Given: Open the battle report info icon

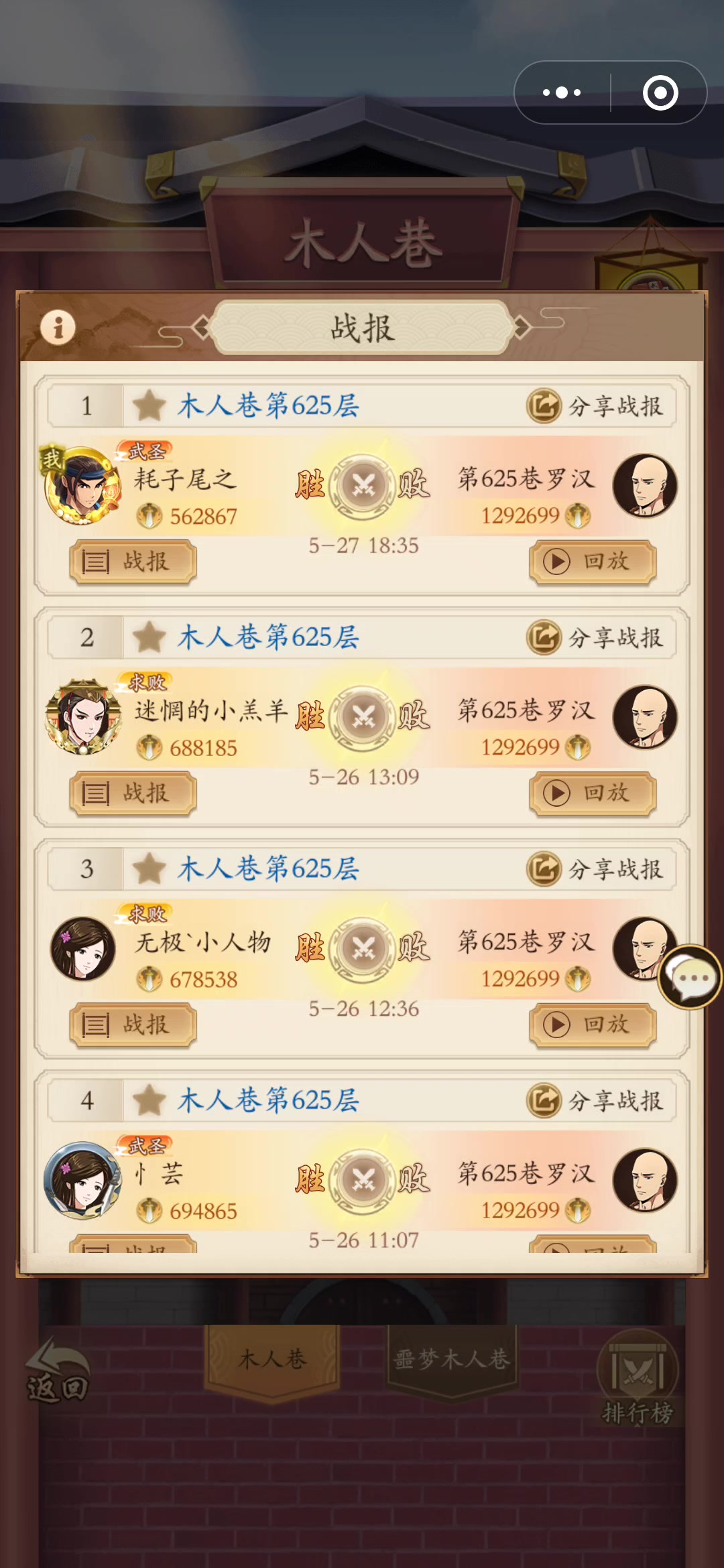Looking at the screenshot, I should click(x=58, y=328).
